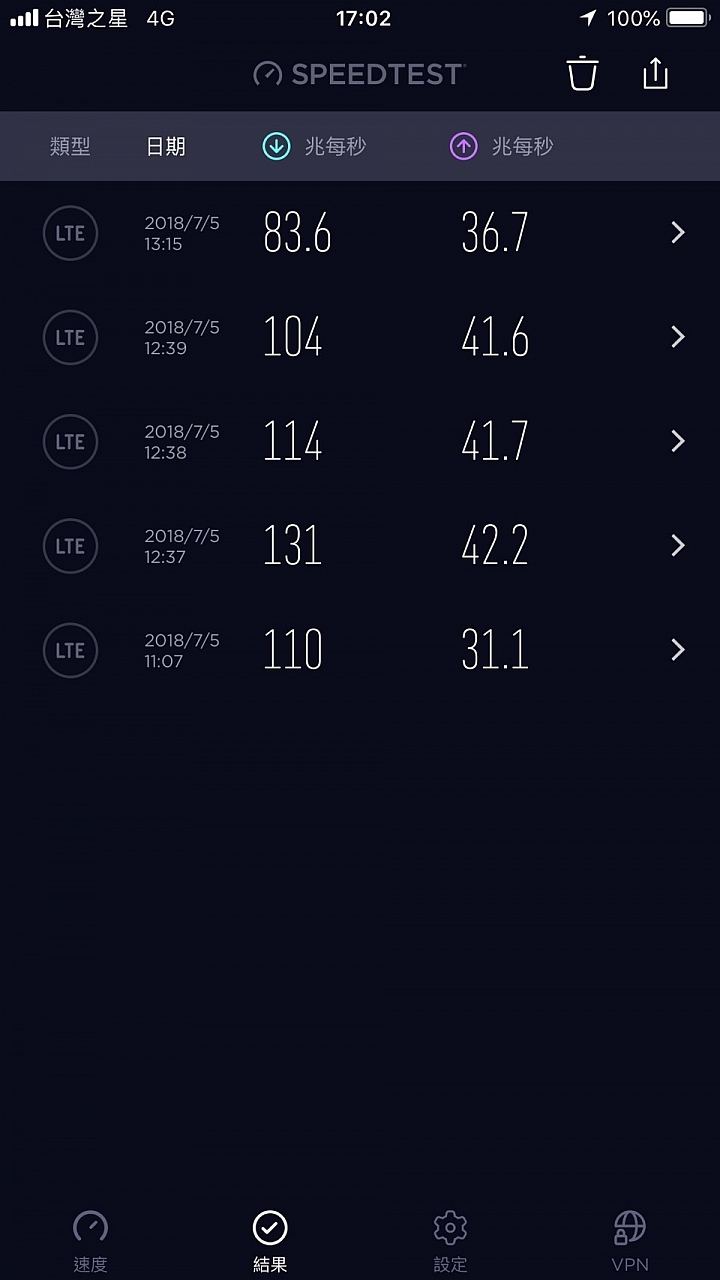
Task: Select the 結果 tab
Action: point(270,1241)
